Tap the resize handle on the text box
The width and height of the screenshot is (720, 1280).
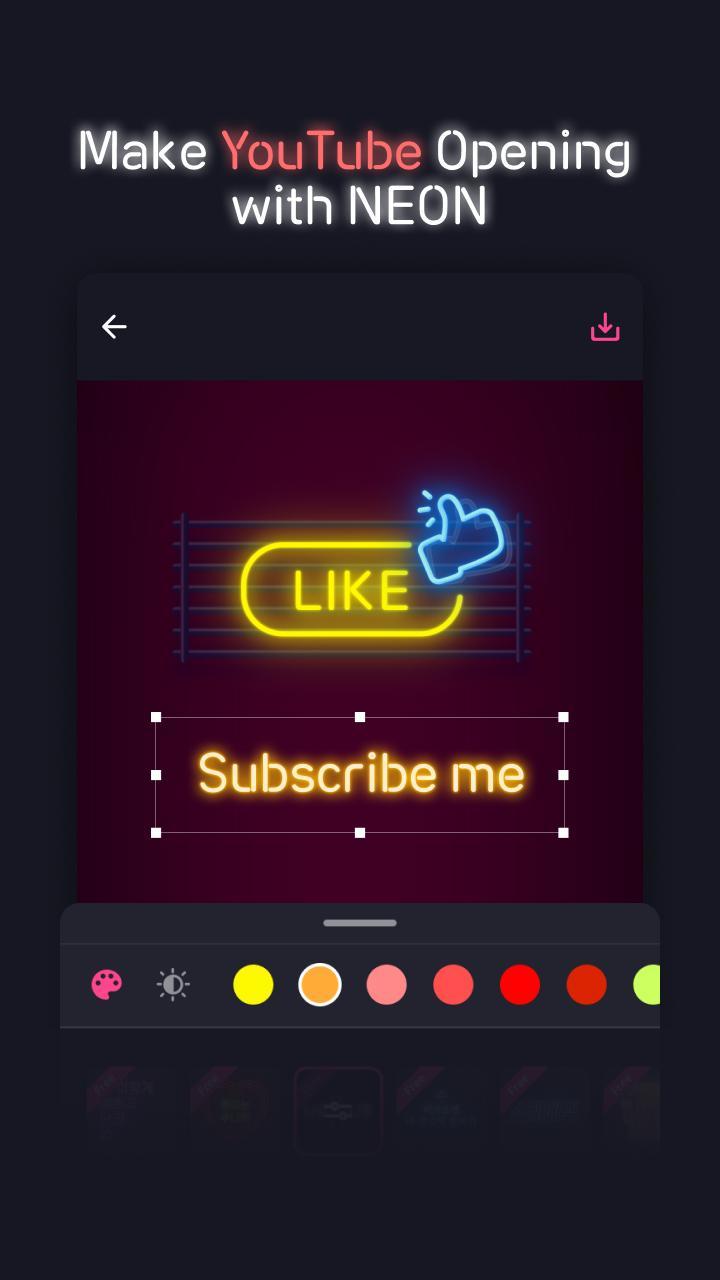pos(565,832)
